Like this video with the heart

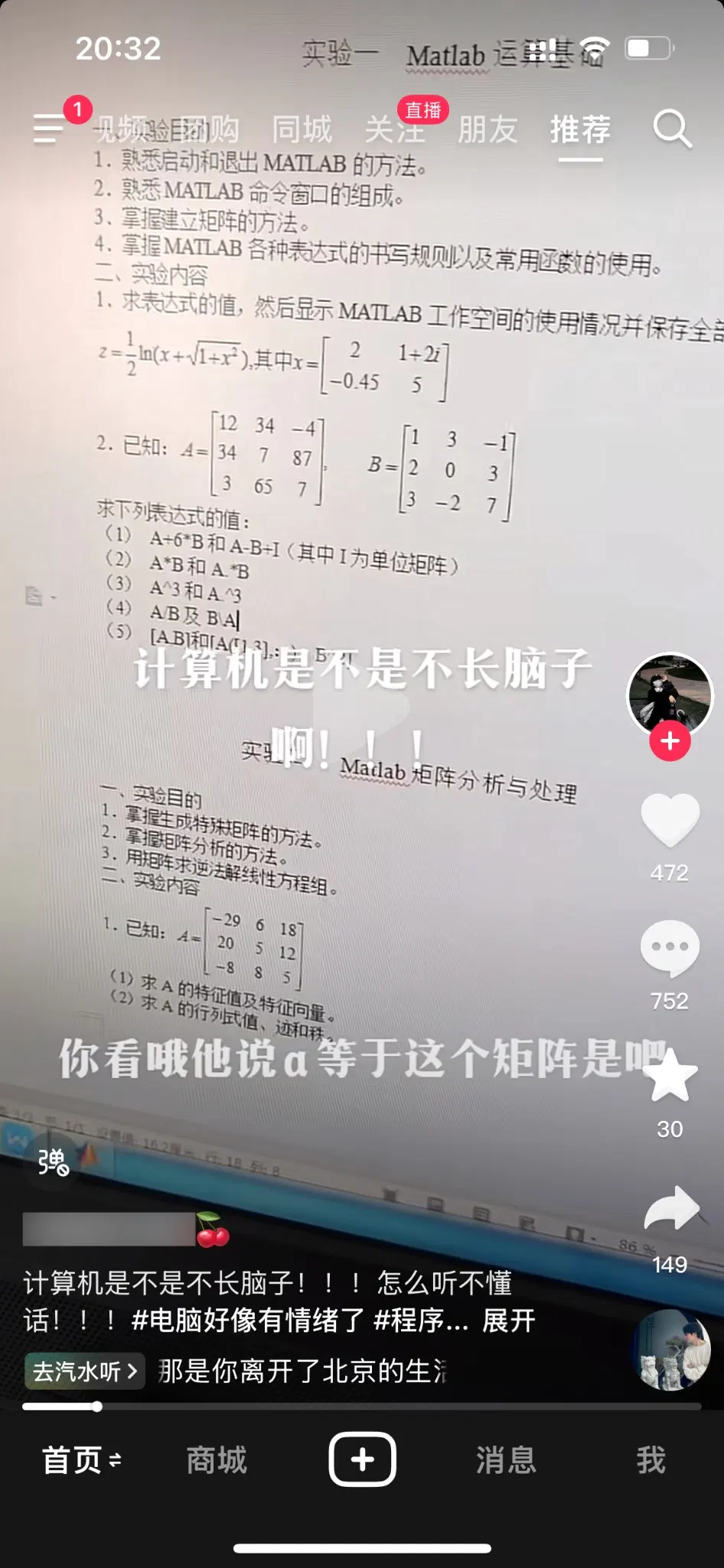[x=670, y=821]
